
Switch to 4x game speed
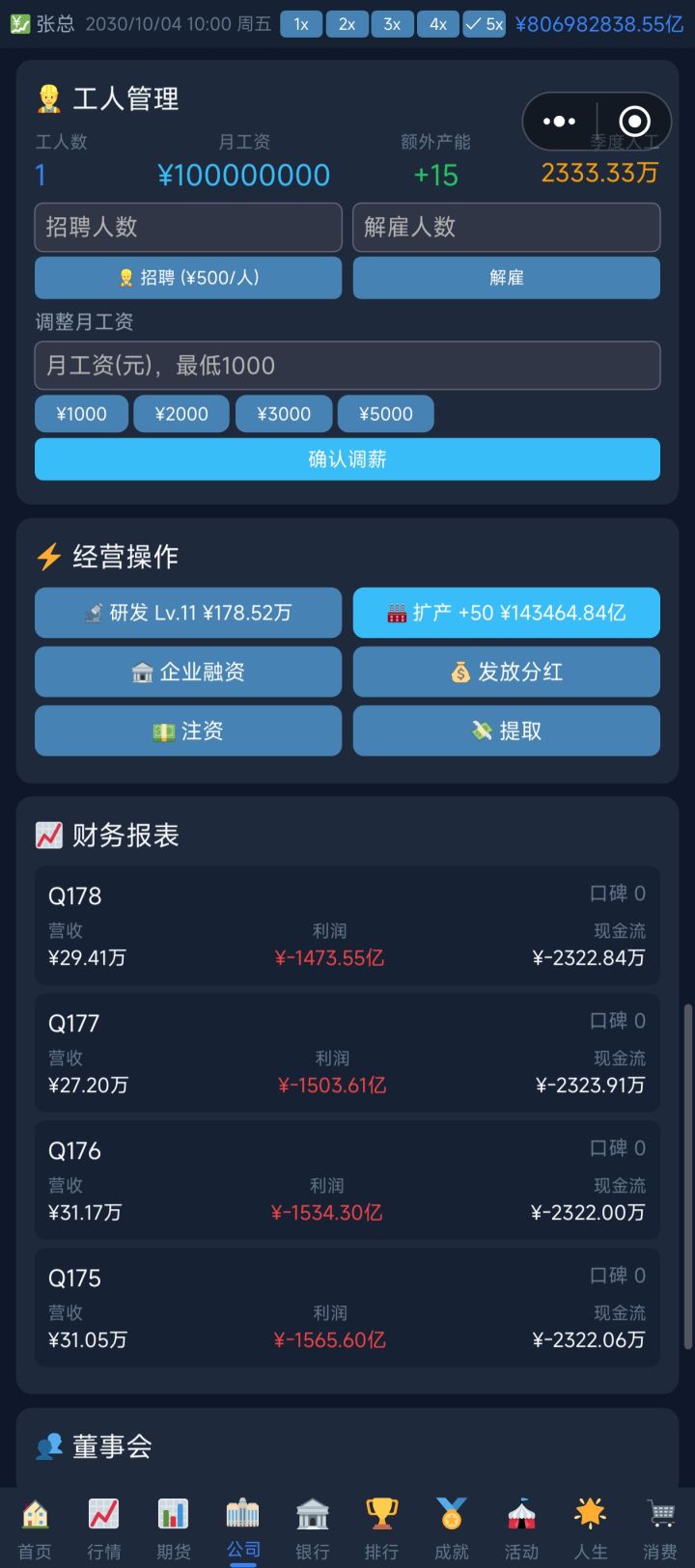(x=438, y=24)
